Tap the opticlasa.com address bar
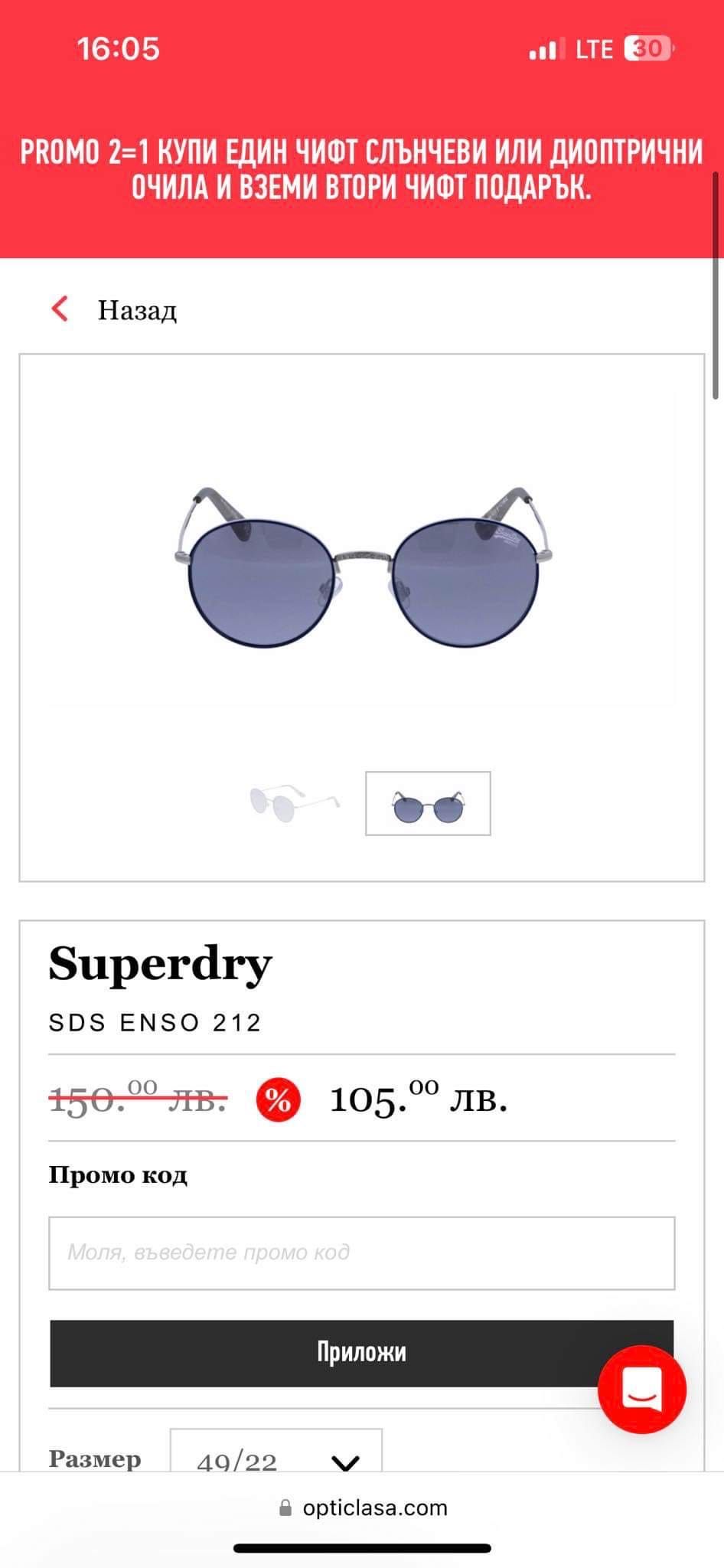Viewport: 724px width, 1568px height. pos(362,1508)
